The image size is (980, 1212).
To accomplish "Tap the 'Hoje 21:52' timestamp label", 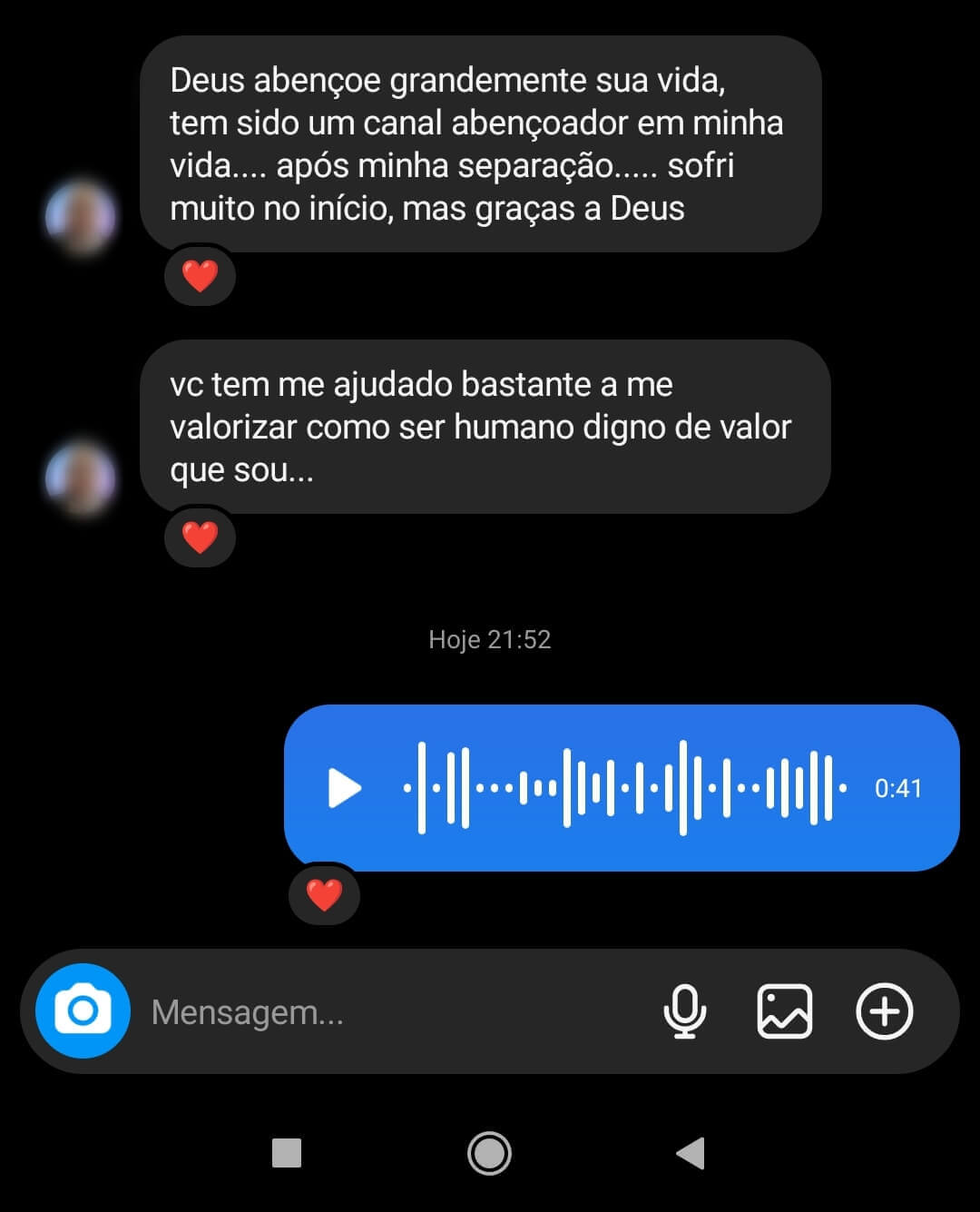I will click(489, 639).
